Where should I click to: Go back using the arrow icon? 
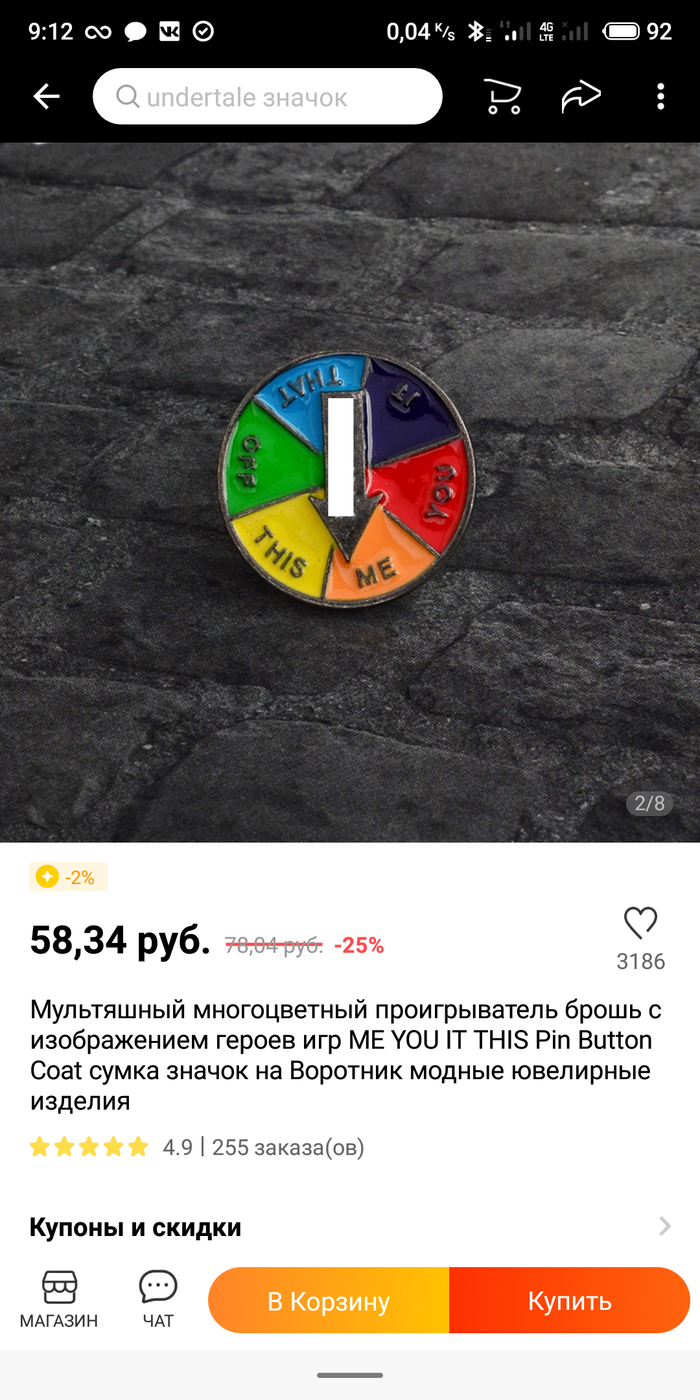pos(46,96)
